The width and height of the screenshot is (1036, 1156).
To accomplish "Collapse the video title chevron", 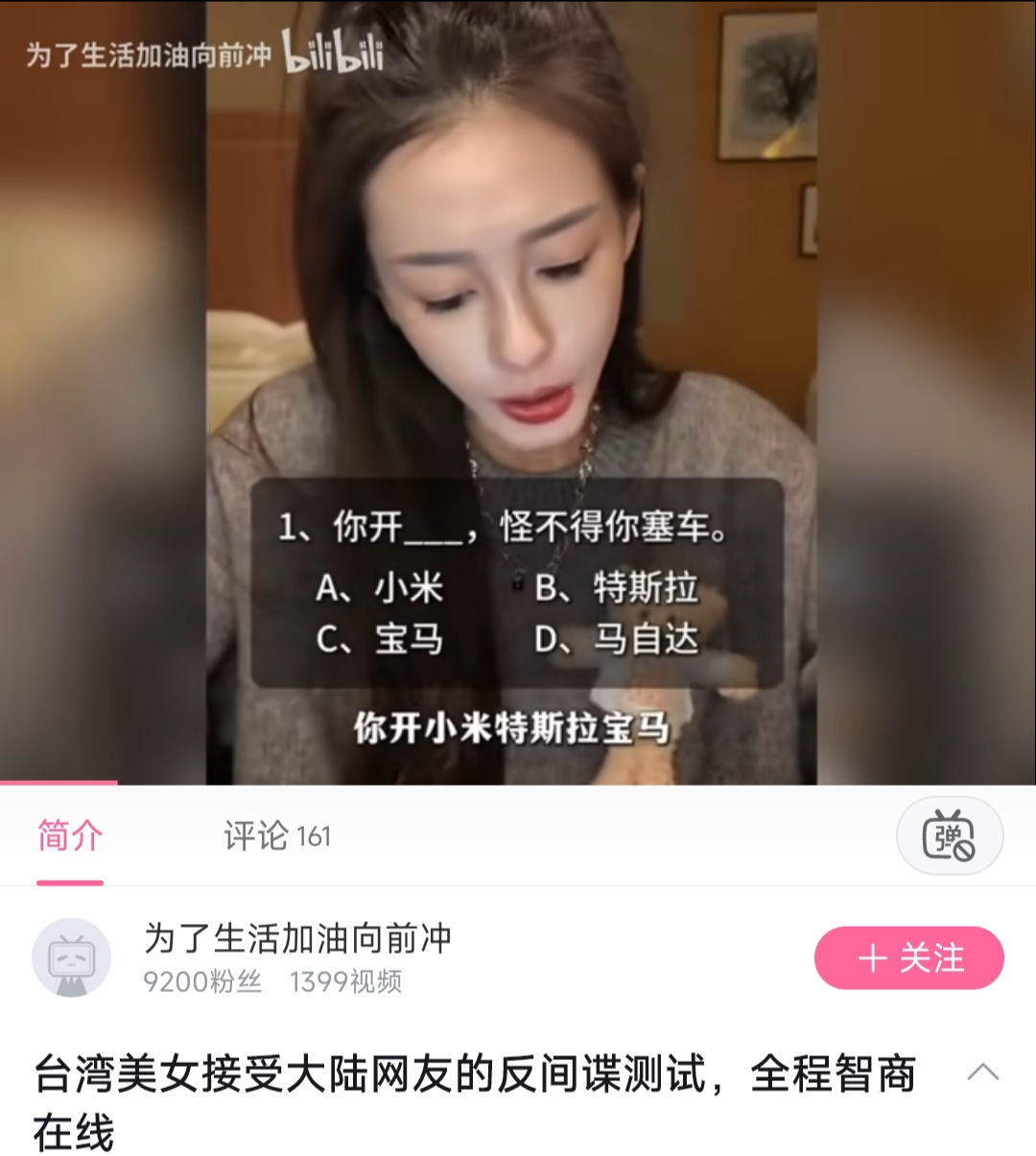I will coord(983,1073).
